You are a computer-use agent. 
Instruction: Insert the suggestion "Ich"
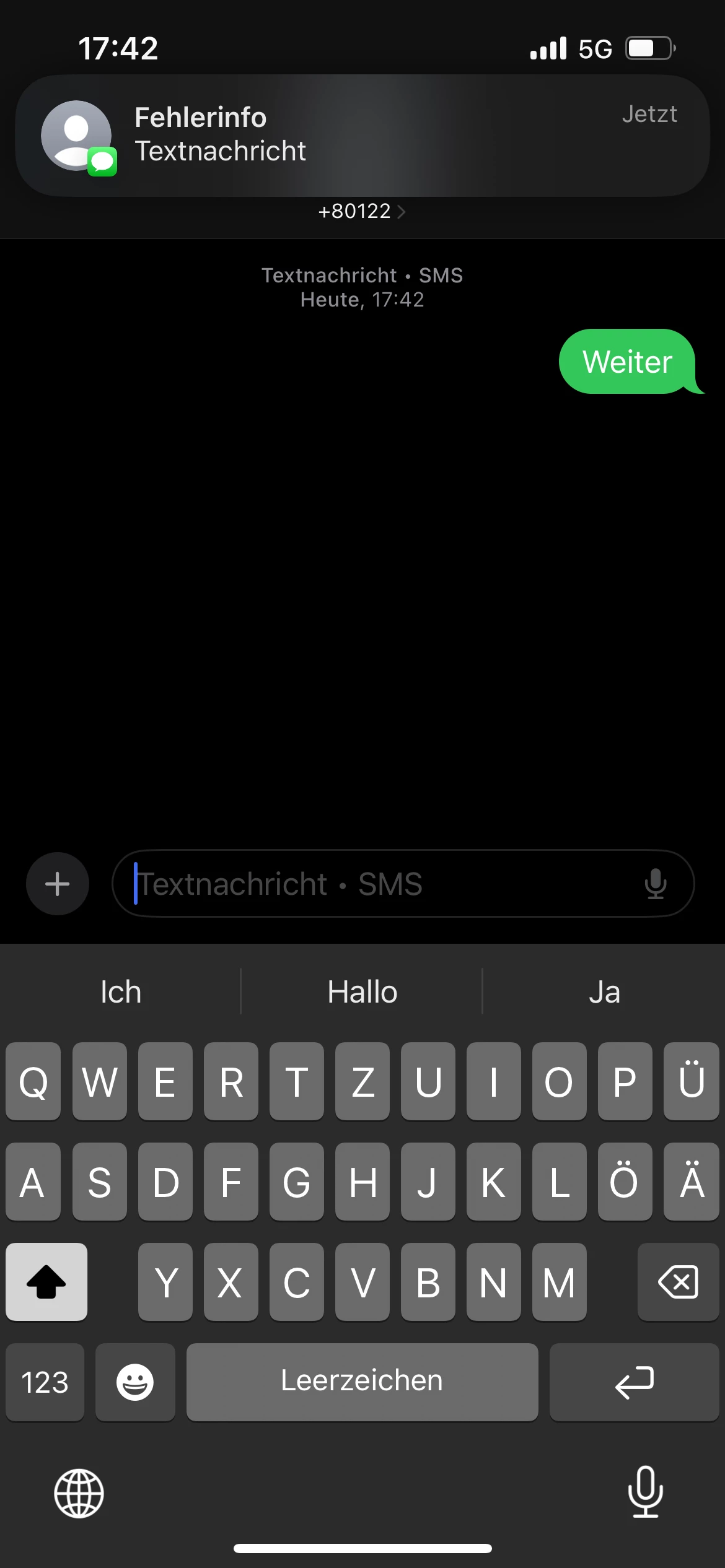pyautogui.click(x=121, y=992)
